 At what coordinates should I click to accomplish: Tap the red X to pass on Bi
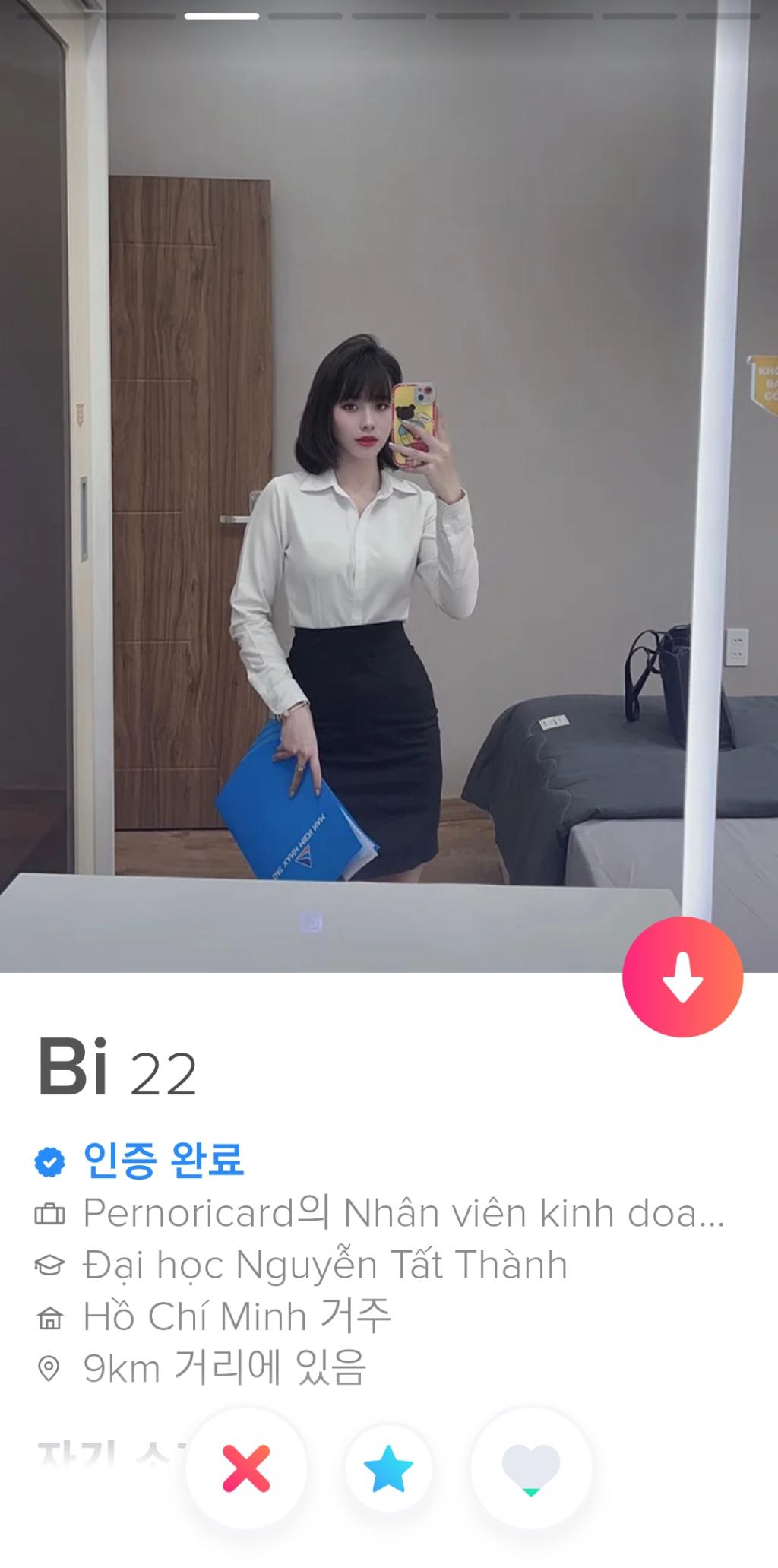[x=246, y=1468]
